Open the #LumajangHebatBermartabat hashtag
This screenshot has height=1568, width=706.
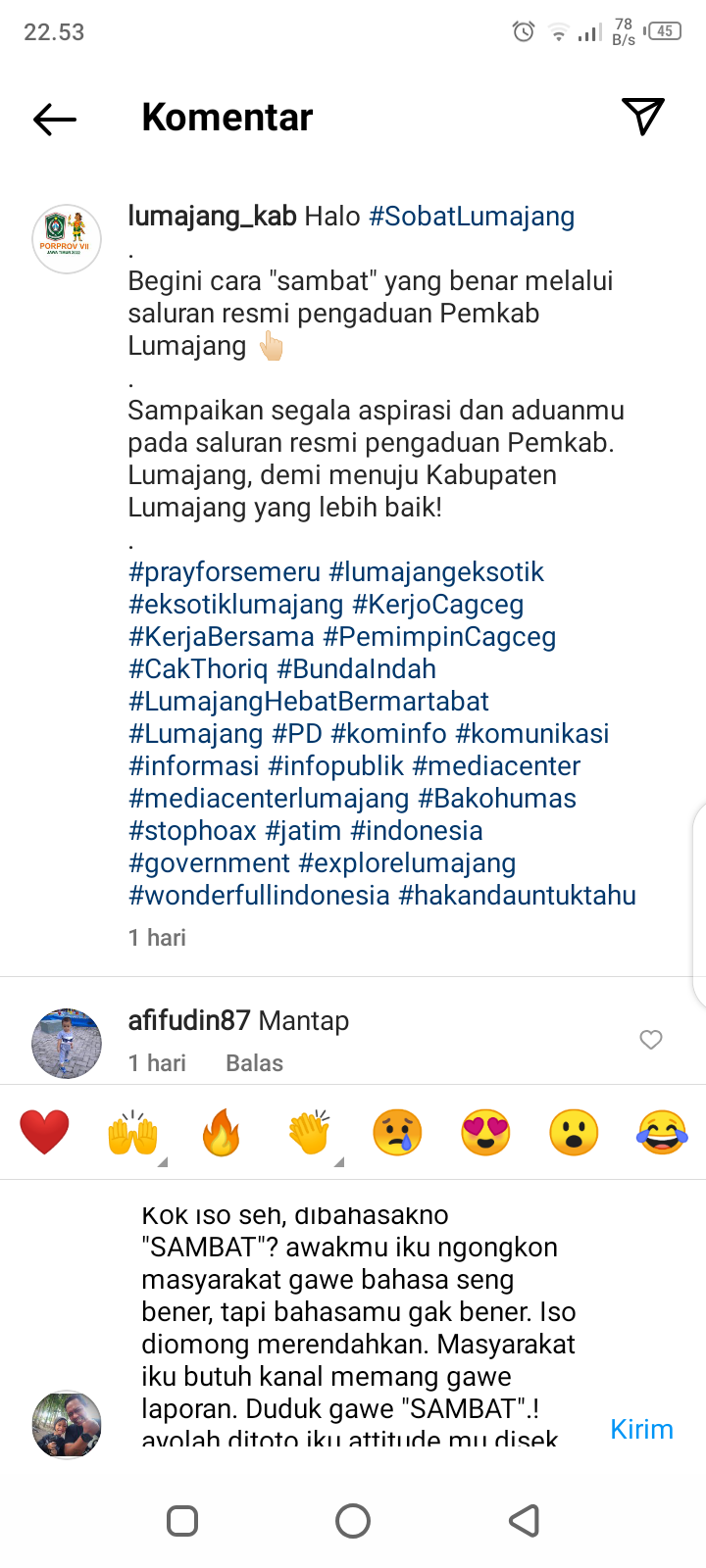tap(308, 702)
